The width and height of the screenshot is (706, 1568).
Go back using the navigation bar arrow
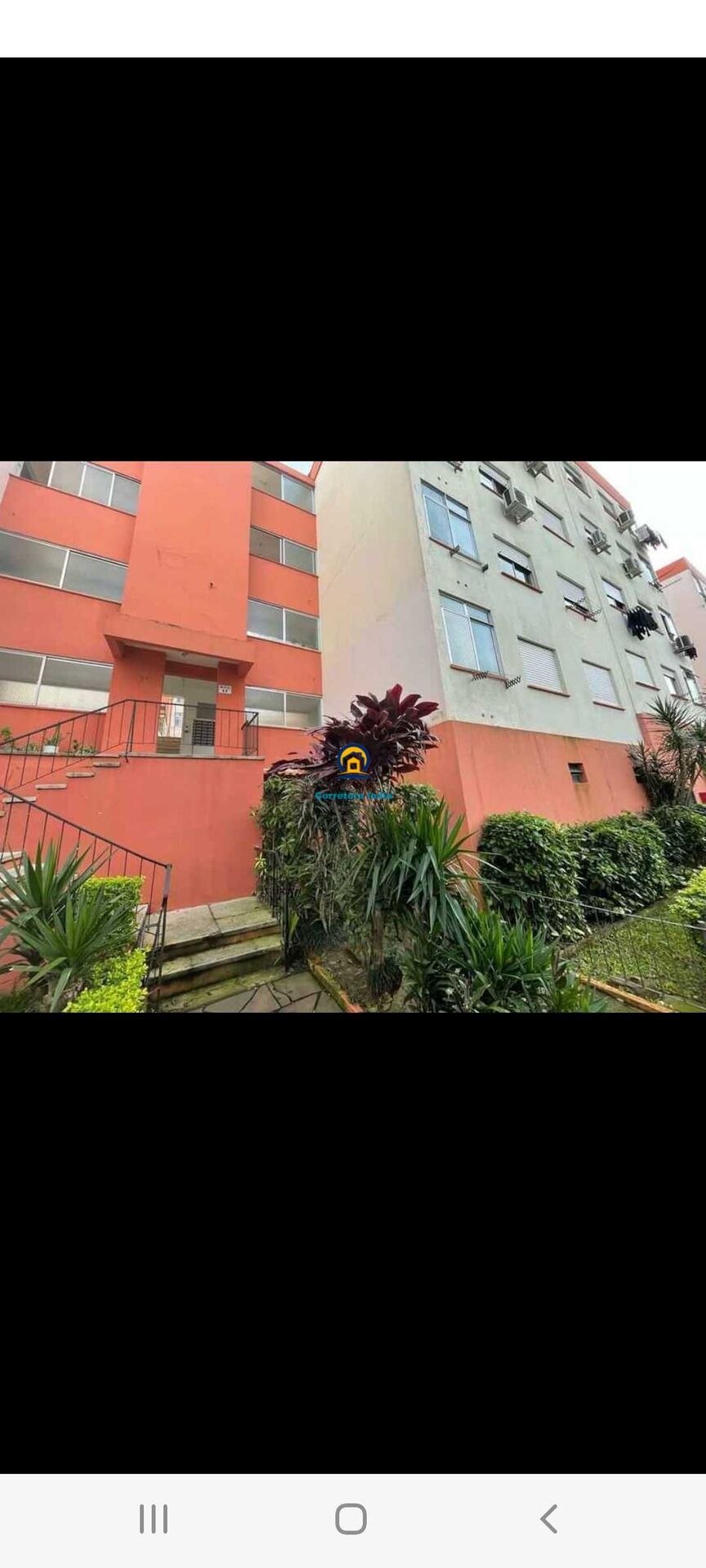[549, 1519]
